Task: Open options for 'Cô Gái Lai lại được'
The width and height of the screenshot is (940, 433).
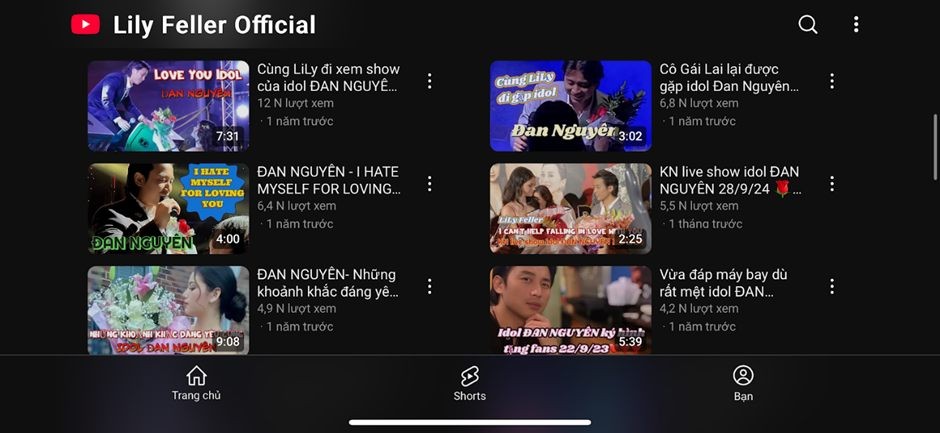Action: click(832, 81)
